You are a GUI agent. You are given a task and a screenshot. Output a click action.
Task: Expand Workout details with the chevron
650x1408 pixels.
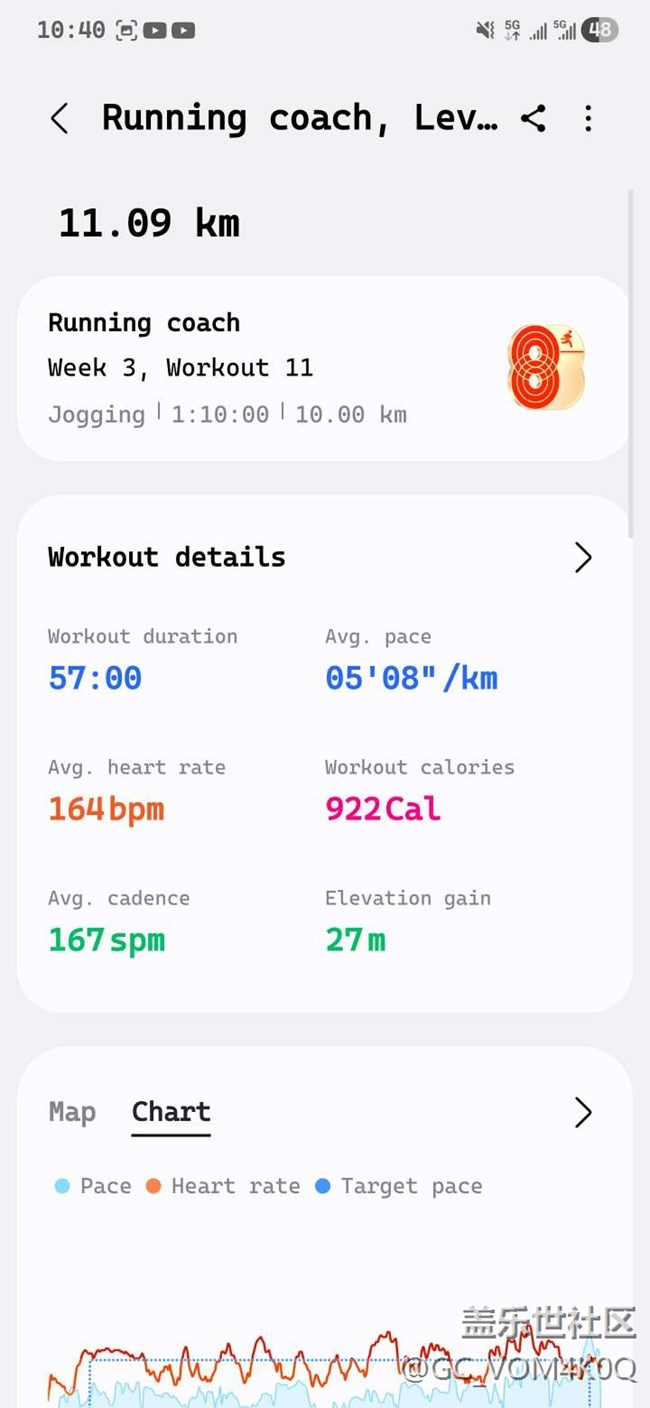(583, 557)
